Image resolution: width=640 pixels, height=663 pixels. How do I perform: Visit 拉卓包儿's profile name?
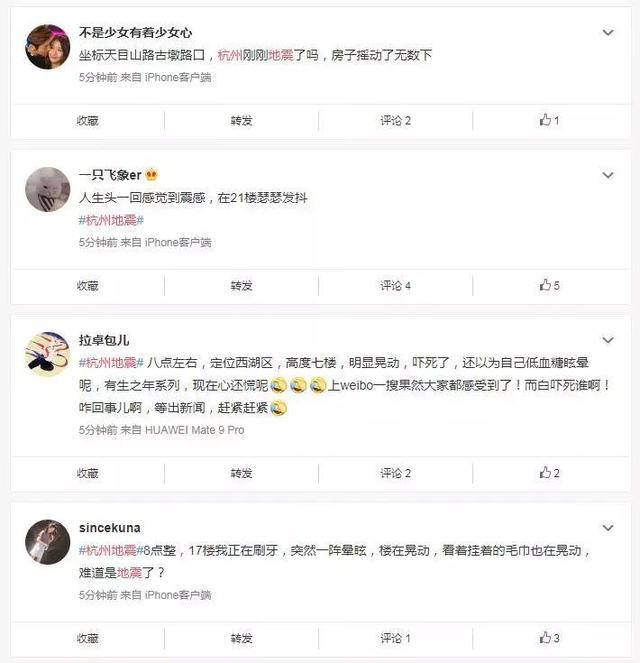pyautogui.click(x=103, y=340)
